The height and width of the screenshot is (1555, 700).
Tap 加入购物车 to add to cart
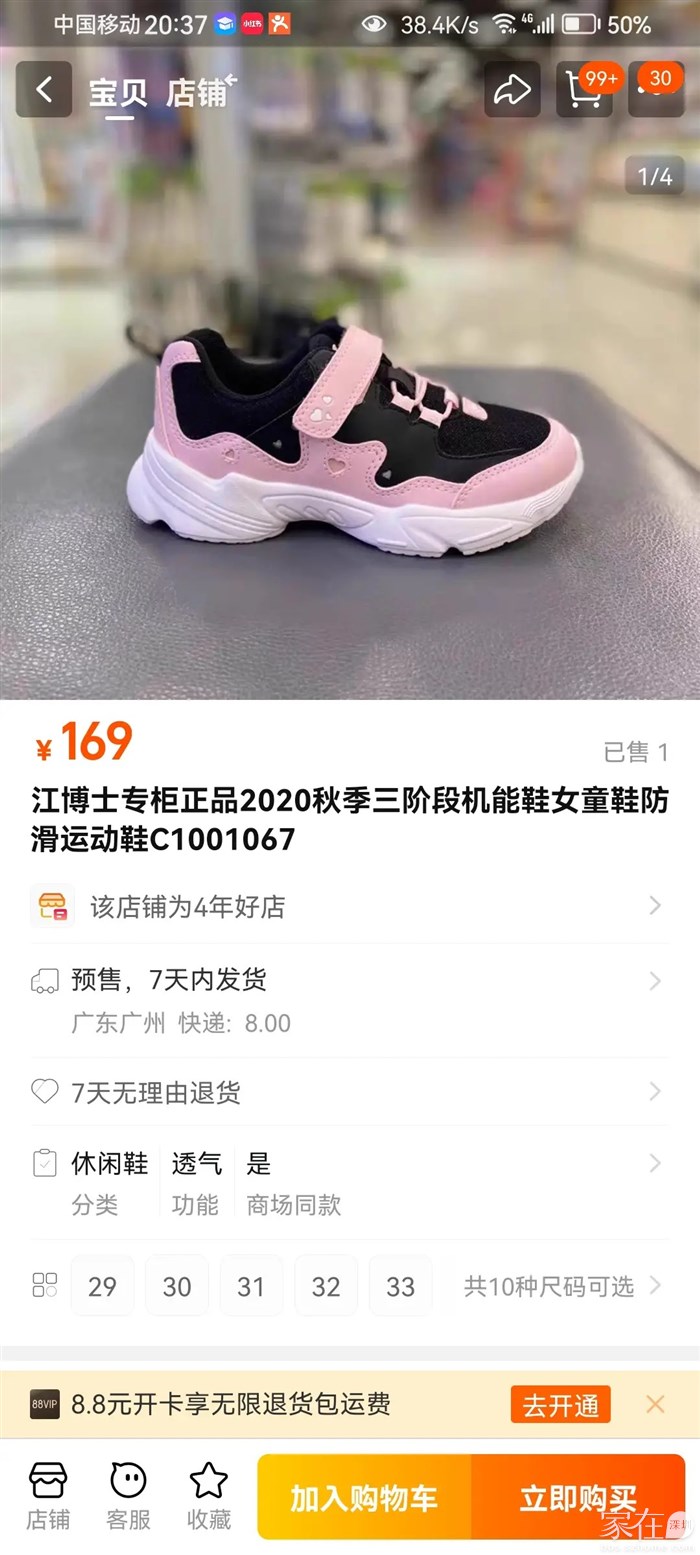tap(364, 1498)
